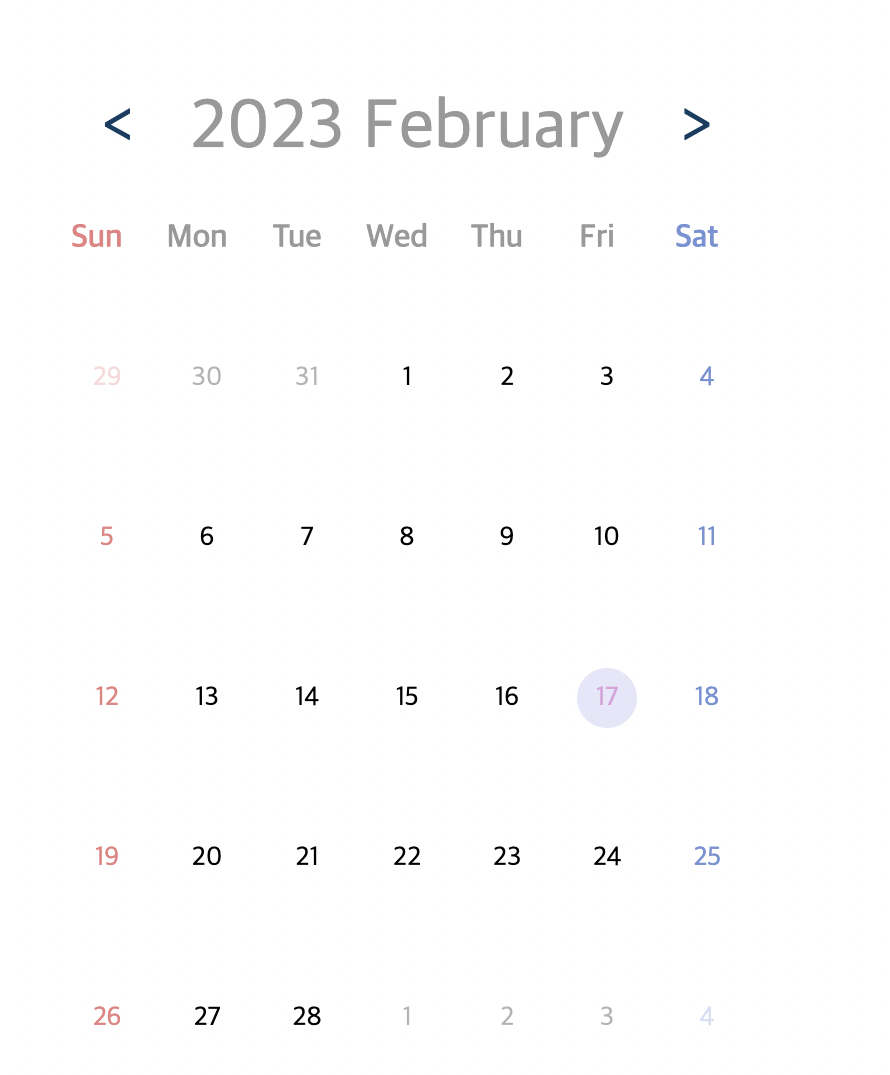Image resolution: width=890 pixels, height=1075 pixels.
Task: Select February 20
Action: 207,857
